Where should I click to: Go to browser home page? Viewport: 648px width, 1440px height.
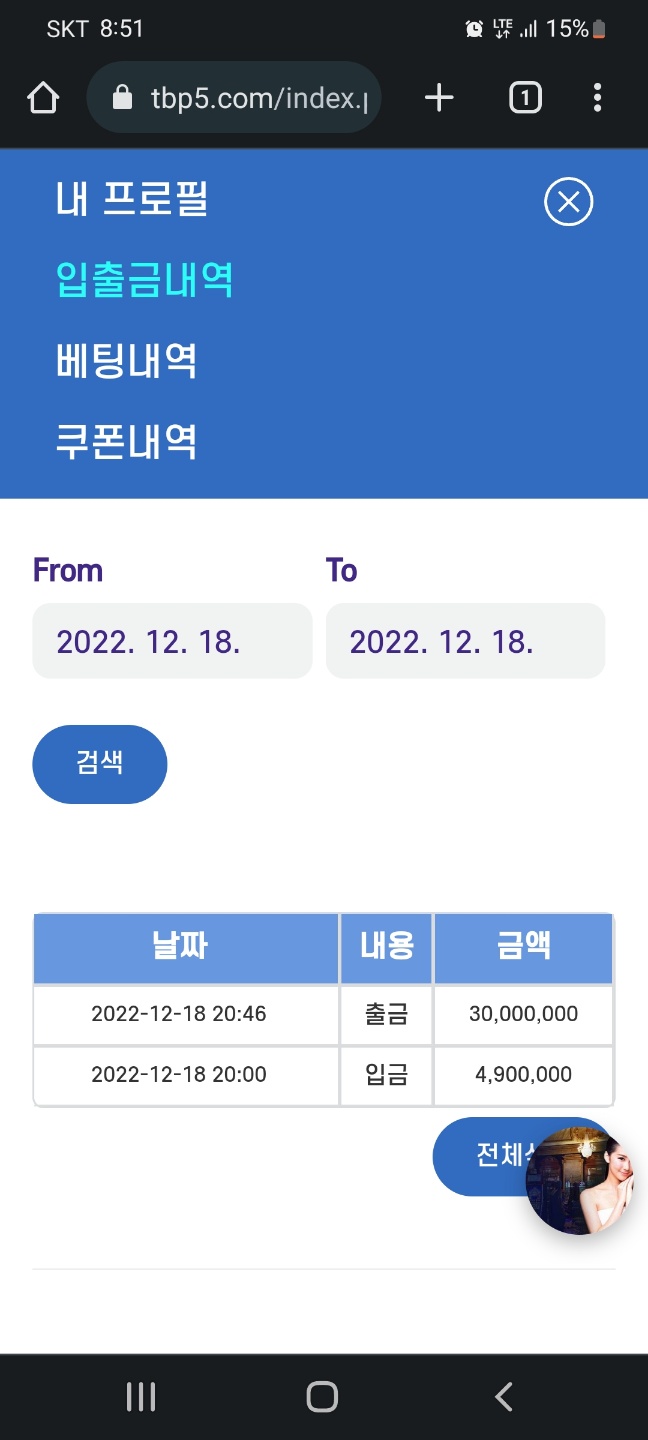pos(43,98)
